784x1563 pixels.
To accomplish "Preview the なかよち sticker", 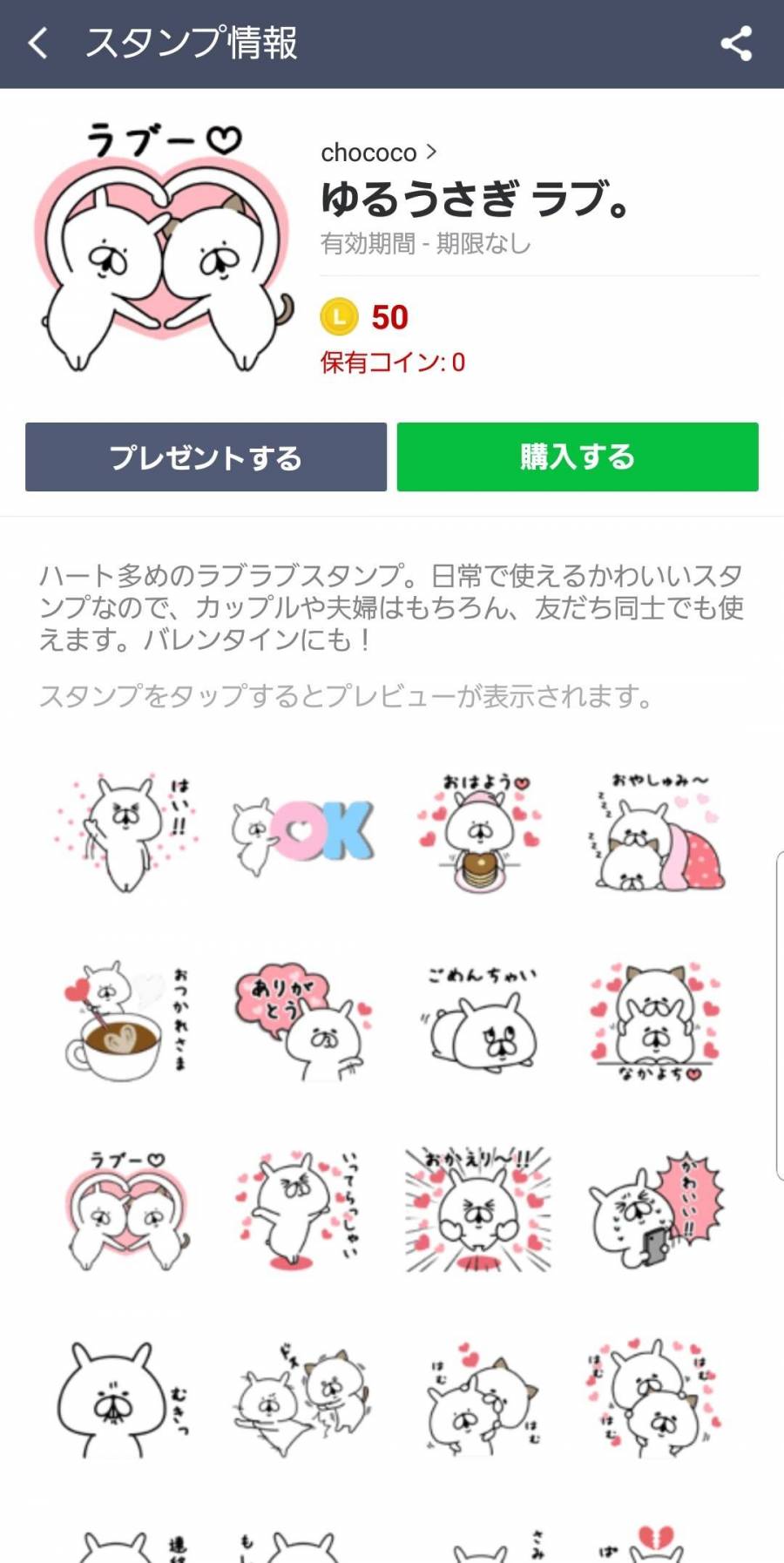I will [x=658, y=1021].
